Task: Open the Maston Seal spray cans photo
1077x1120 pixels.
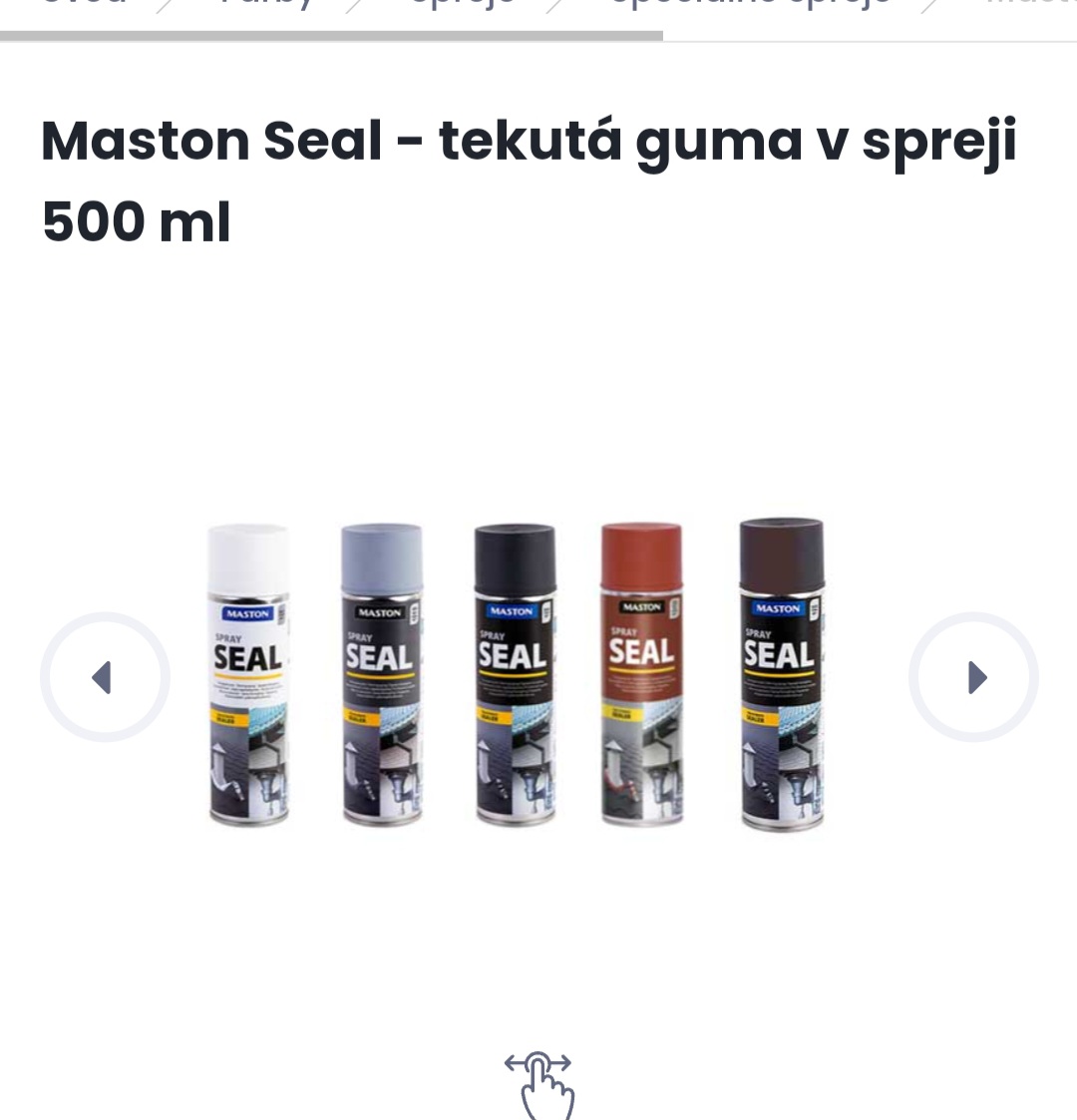Action: [x=515, y=675]
